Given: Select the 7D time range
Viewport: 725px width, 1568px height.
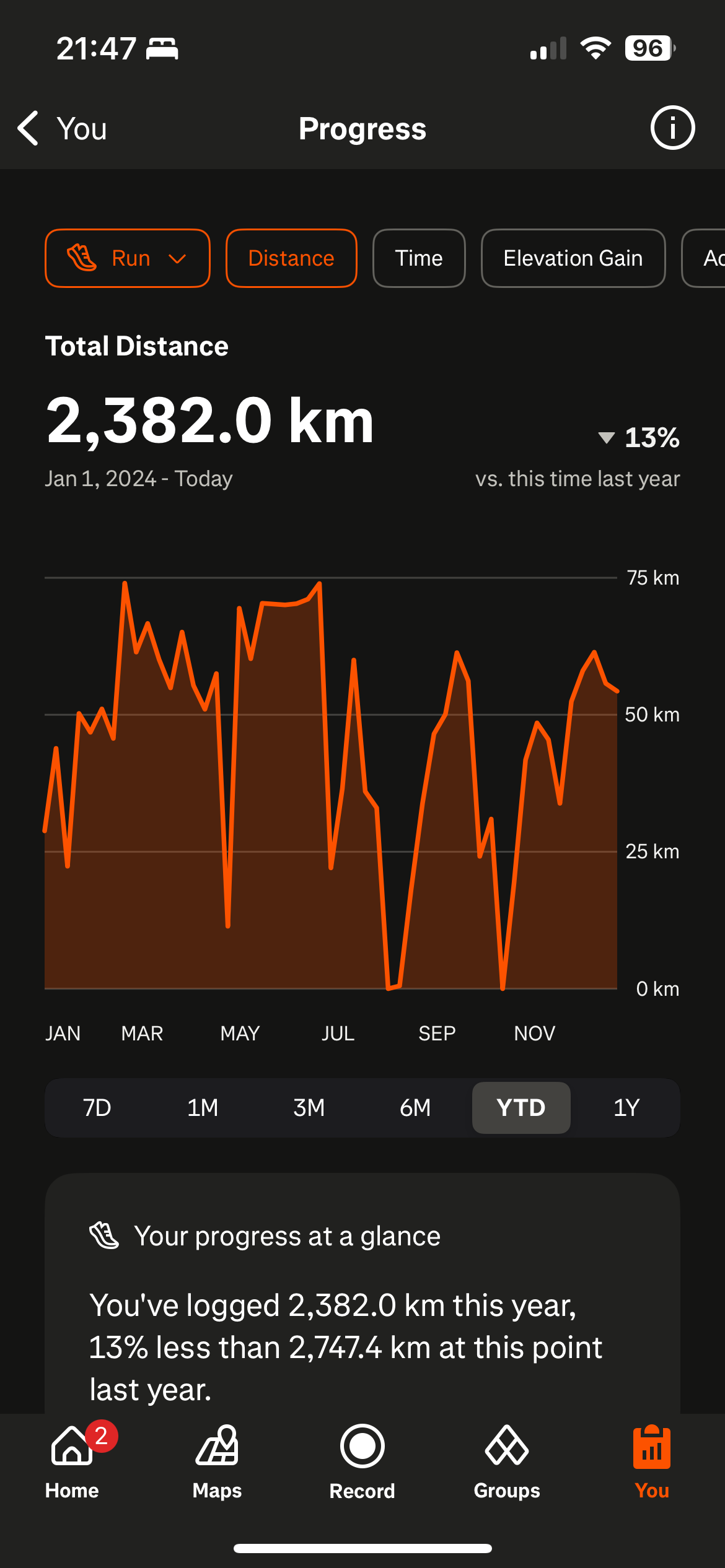Looking at the screenshot, I should (97, 1108).
